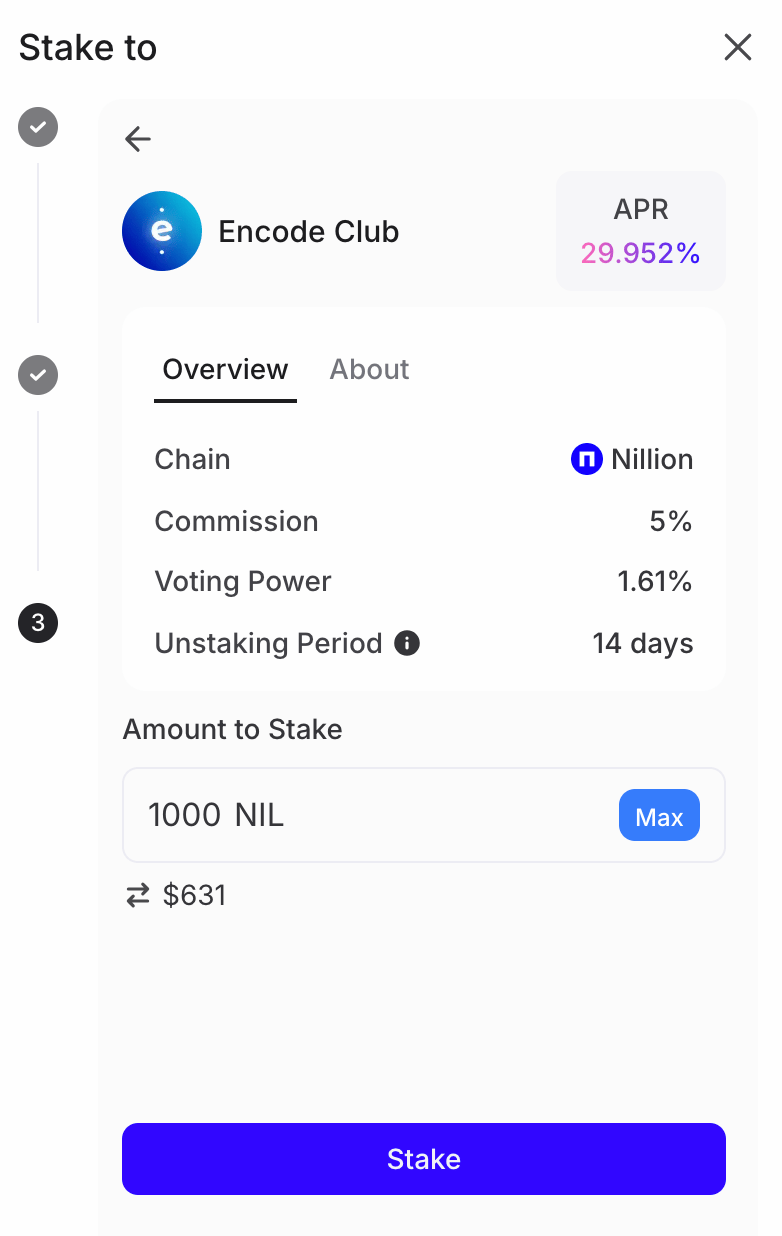Close the Stake to dialog
Screen dimensions: 782x1236
point(737,47)
